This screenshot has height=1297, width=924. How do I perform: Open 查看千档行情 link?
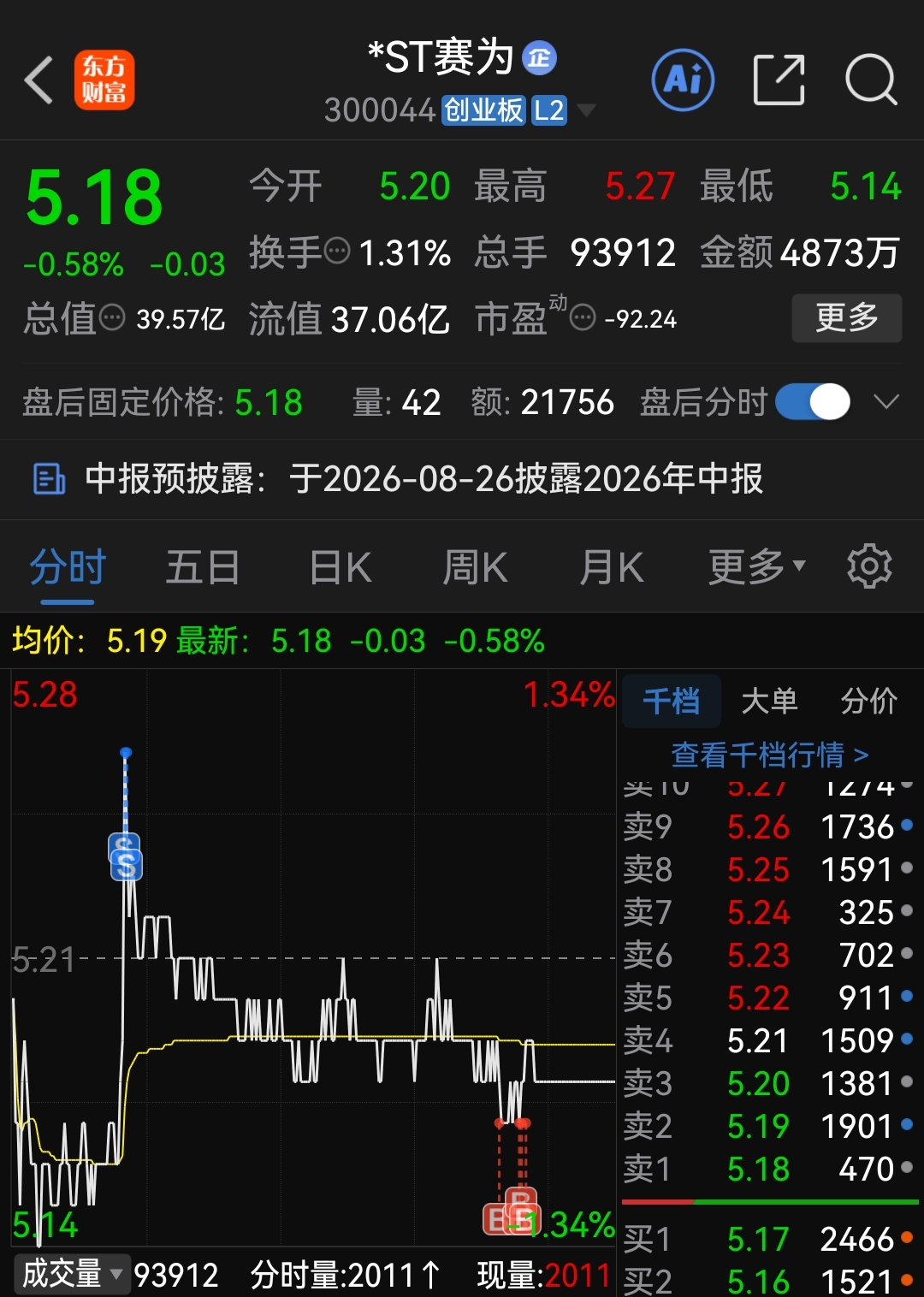coord(770,755)
